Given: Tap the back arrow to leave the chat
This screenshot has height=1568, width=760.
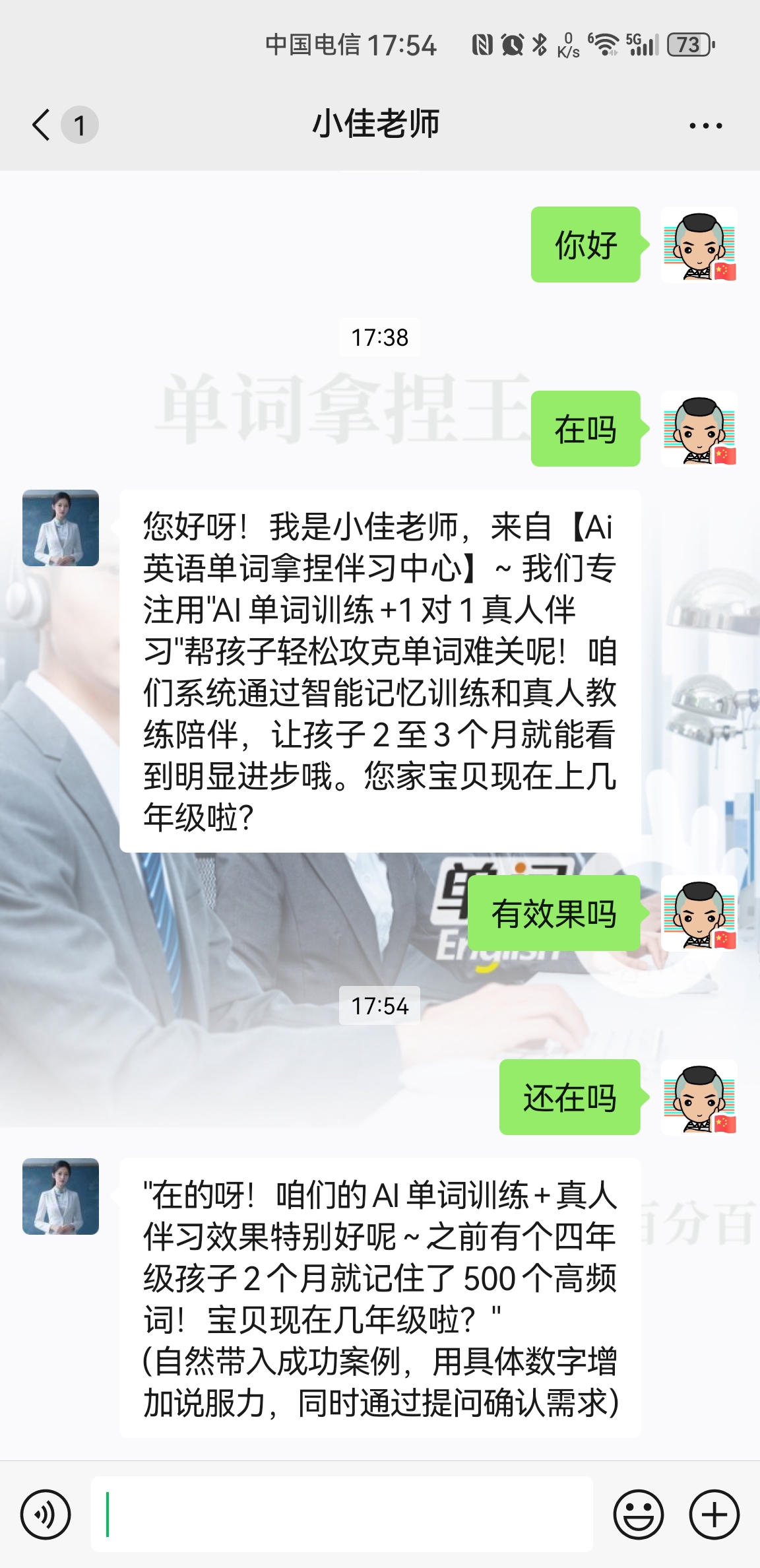Looking at the screenshot, I should (40, 124).
